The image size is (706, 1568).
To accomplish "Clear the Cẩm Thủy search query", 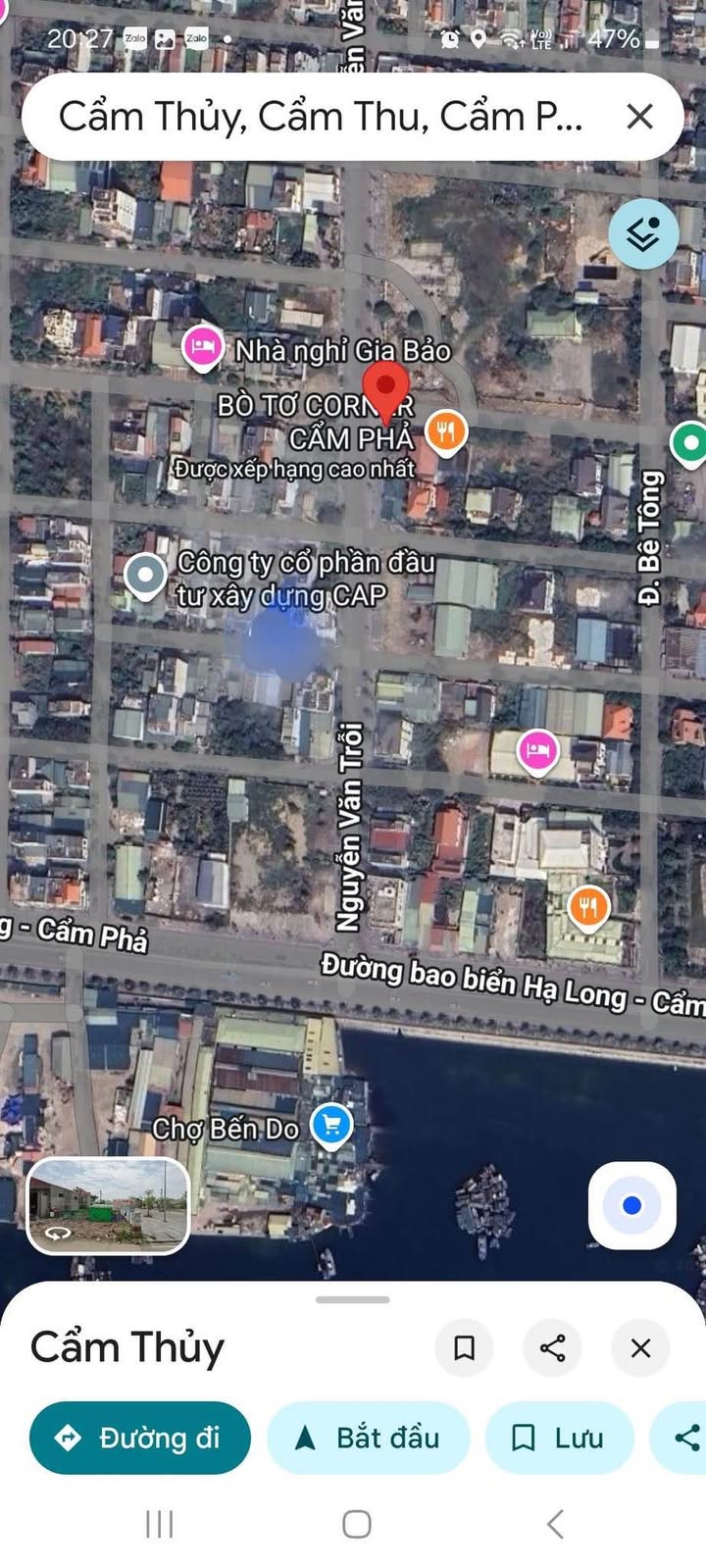I will point(639,117).
